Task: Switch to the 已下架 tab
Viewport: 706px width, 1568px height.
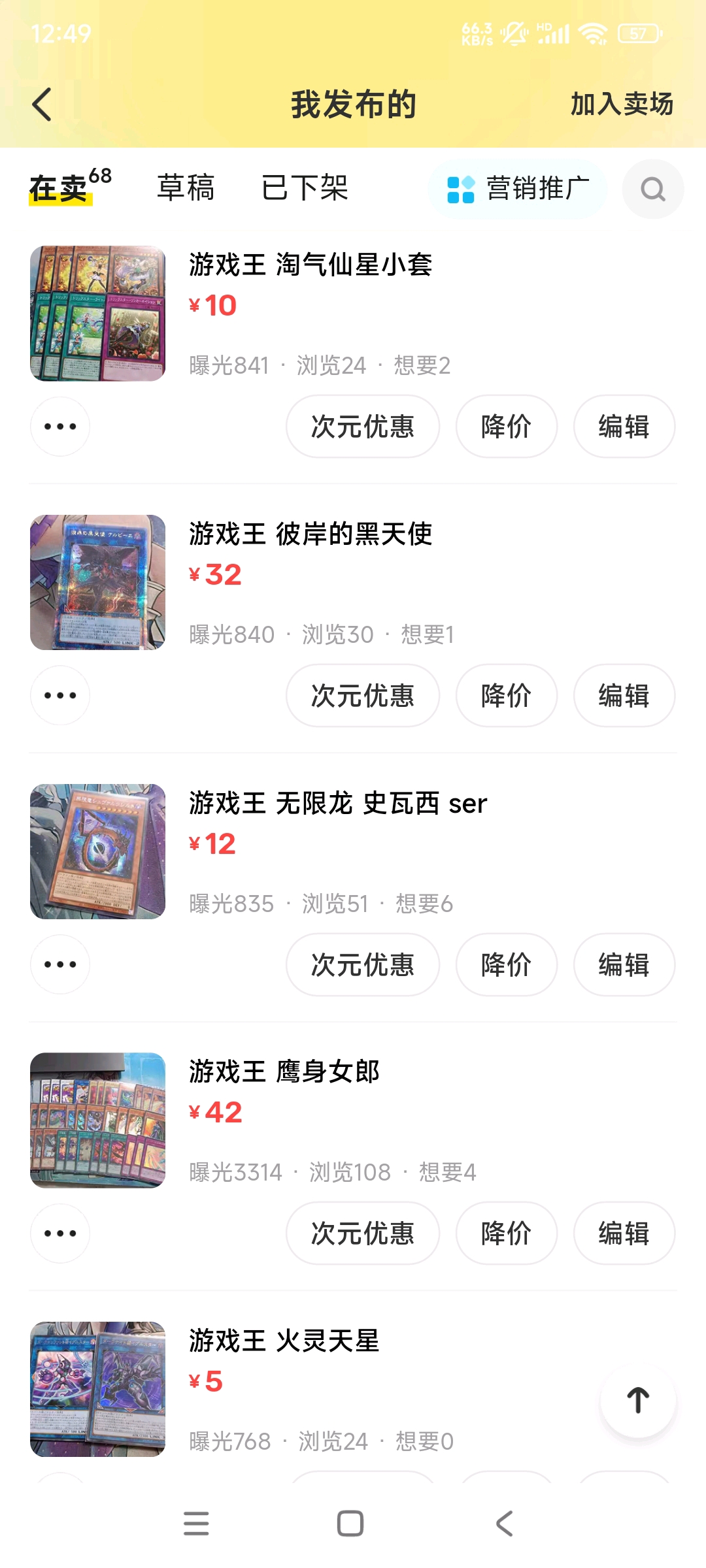Action: coord(305,188)
